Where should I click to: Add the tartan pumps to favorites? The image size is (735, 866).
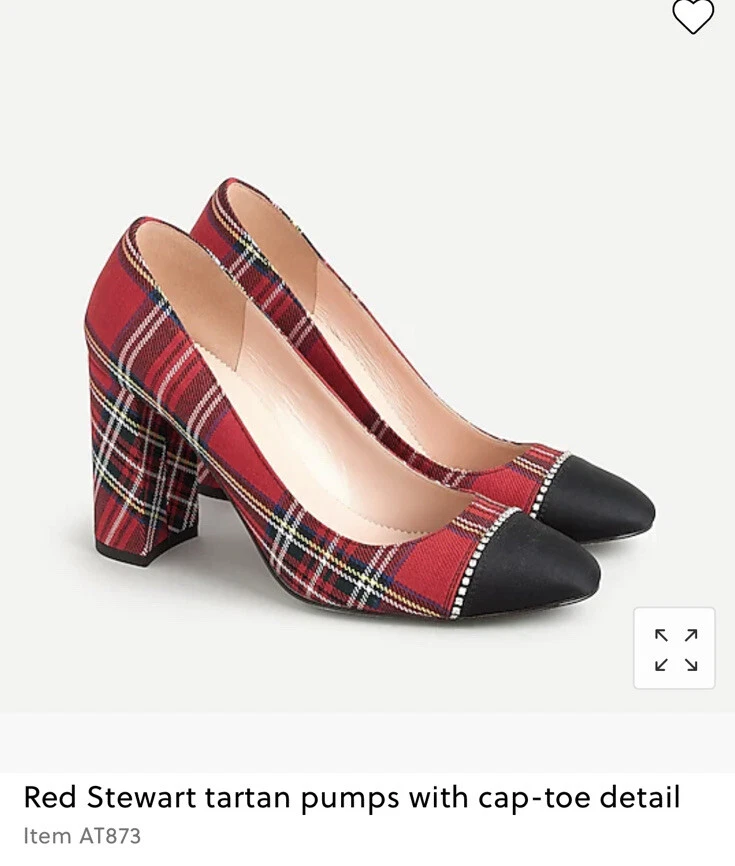692,16
